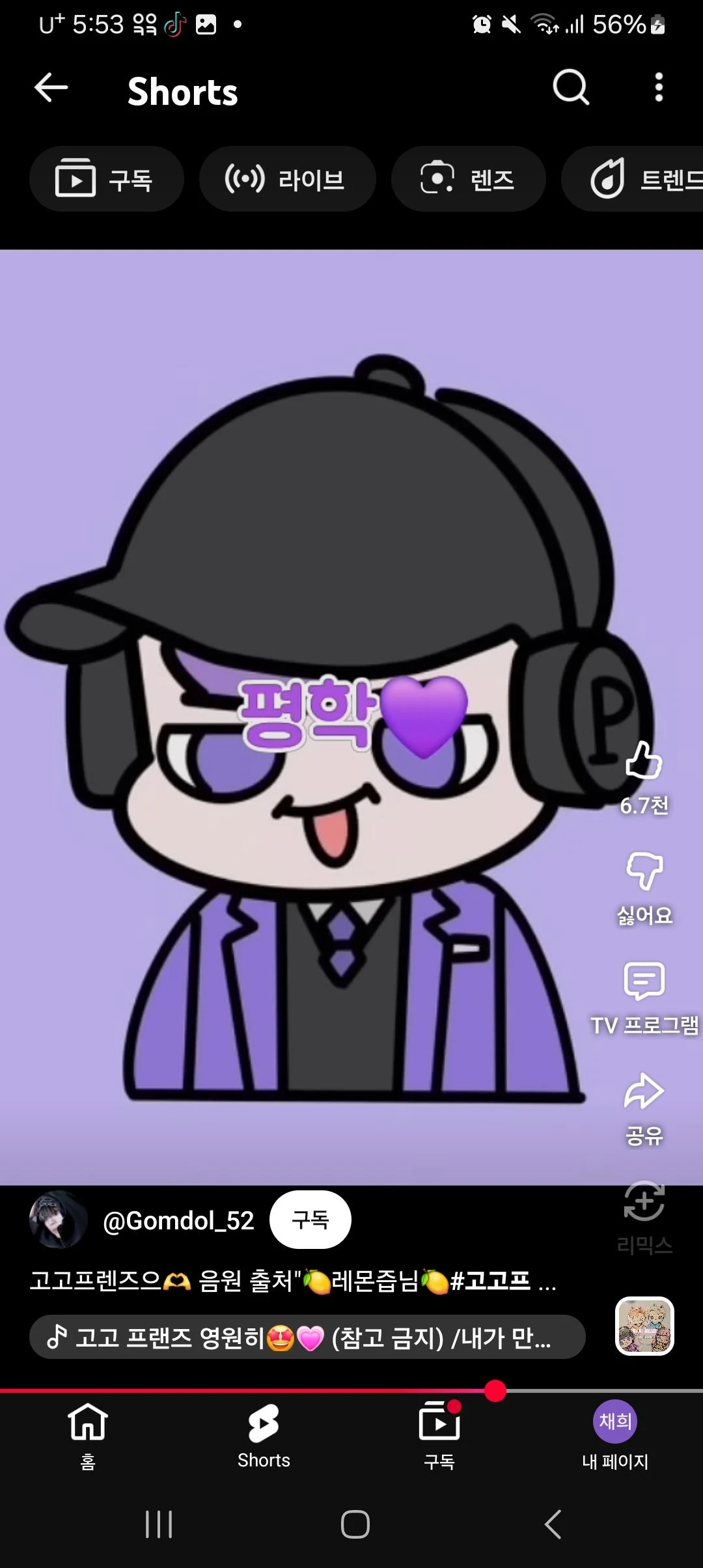Select the 렌즈 chip

[468, 179]
